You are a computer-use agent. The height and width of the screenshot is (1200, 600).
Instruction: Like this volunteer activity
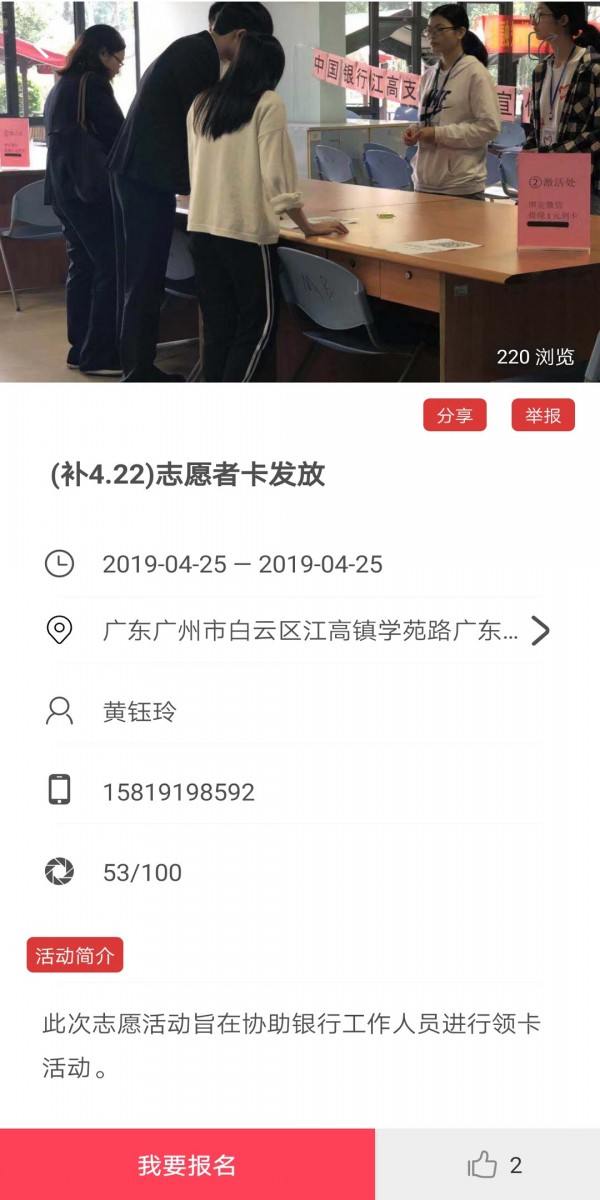point(484,1164)
